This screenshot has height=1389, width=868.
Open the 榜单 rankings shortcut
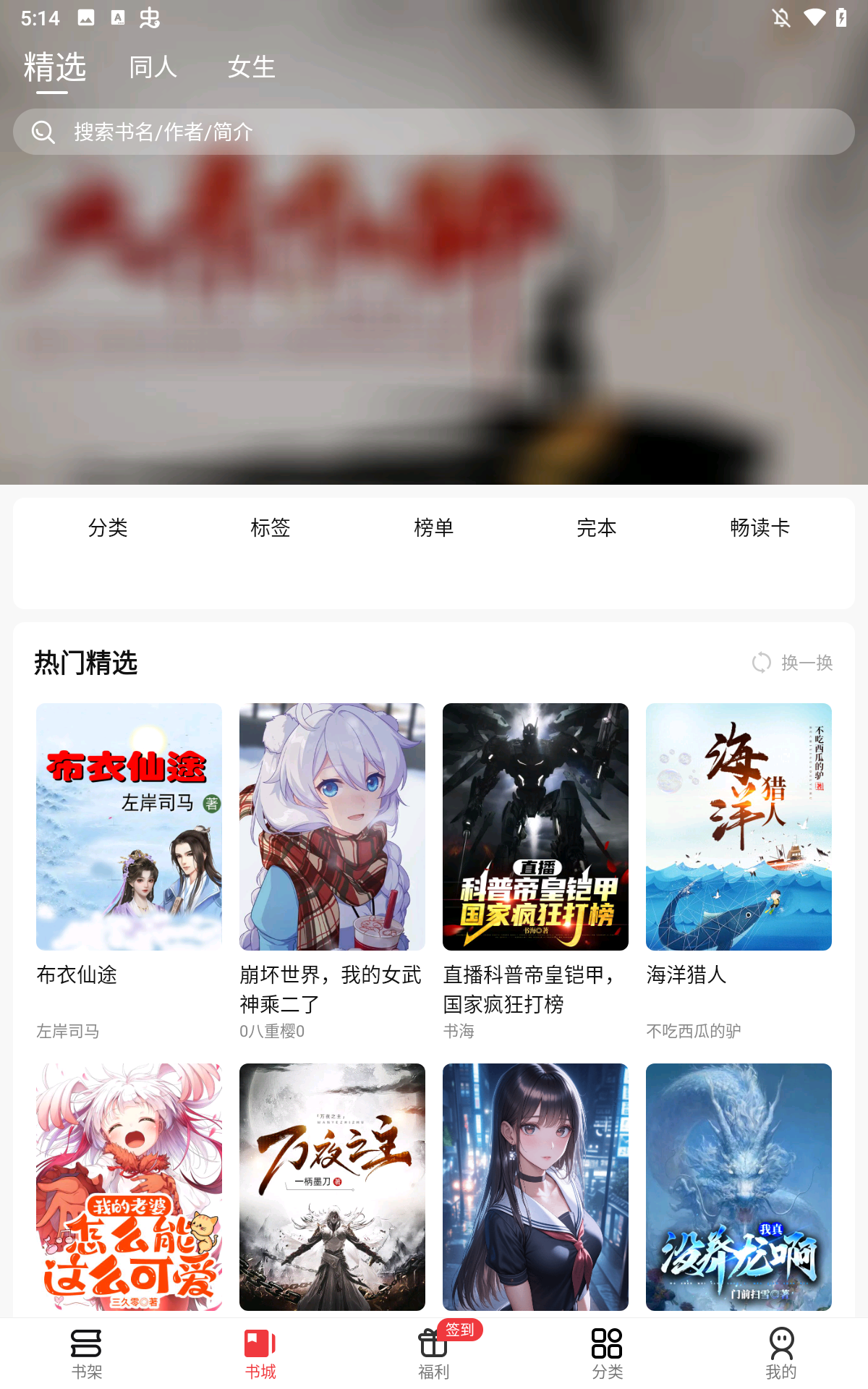(434, 528)
